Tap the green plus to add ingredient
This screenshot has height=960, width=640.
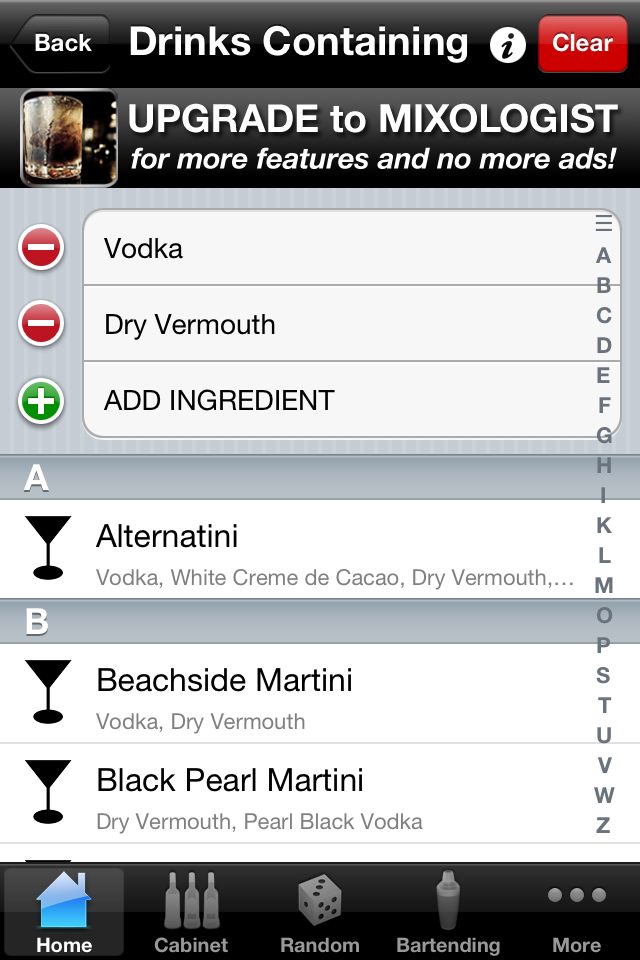point(41,401)
